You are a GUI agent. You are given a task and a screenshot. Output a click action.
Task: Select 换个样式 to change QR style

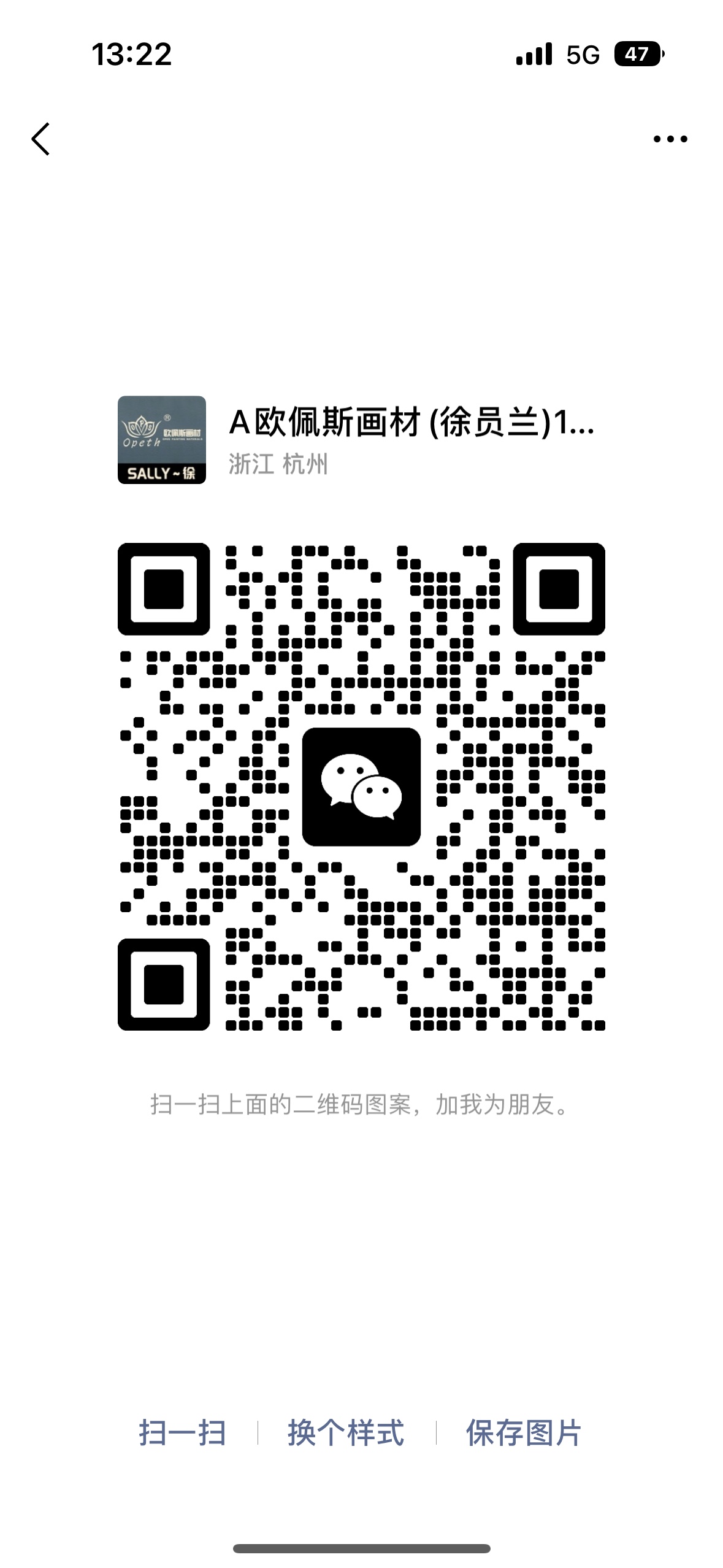[346, 1433]
